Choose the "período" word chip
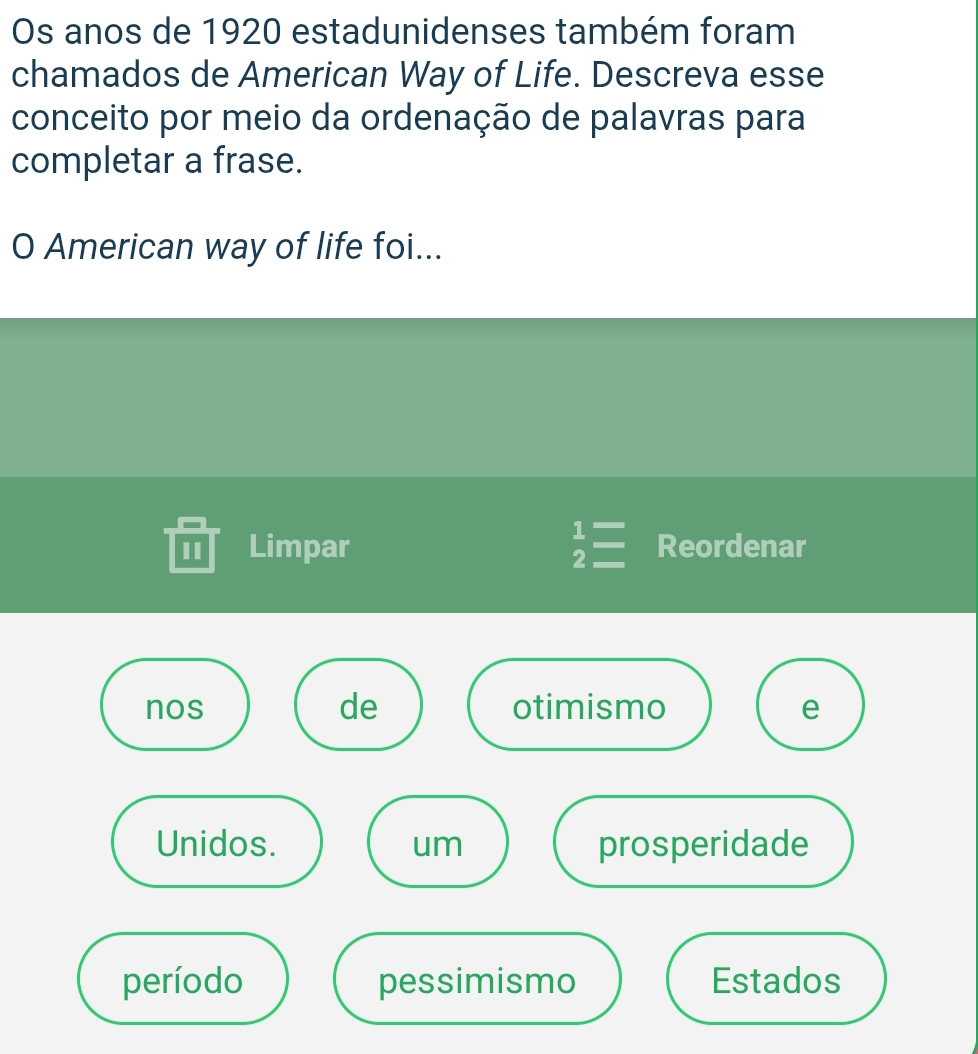 click(183, 981)
